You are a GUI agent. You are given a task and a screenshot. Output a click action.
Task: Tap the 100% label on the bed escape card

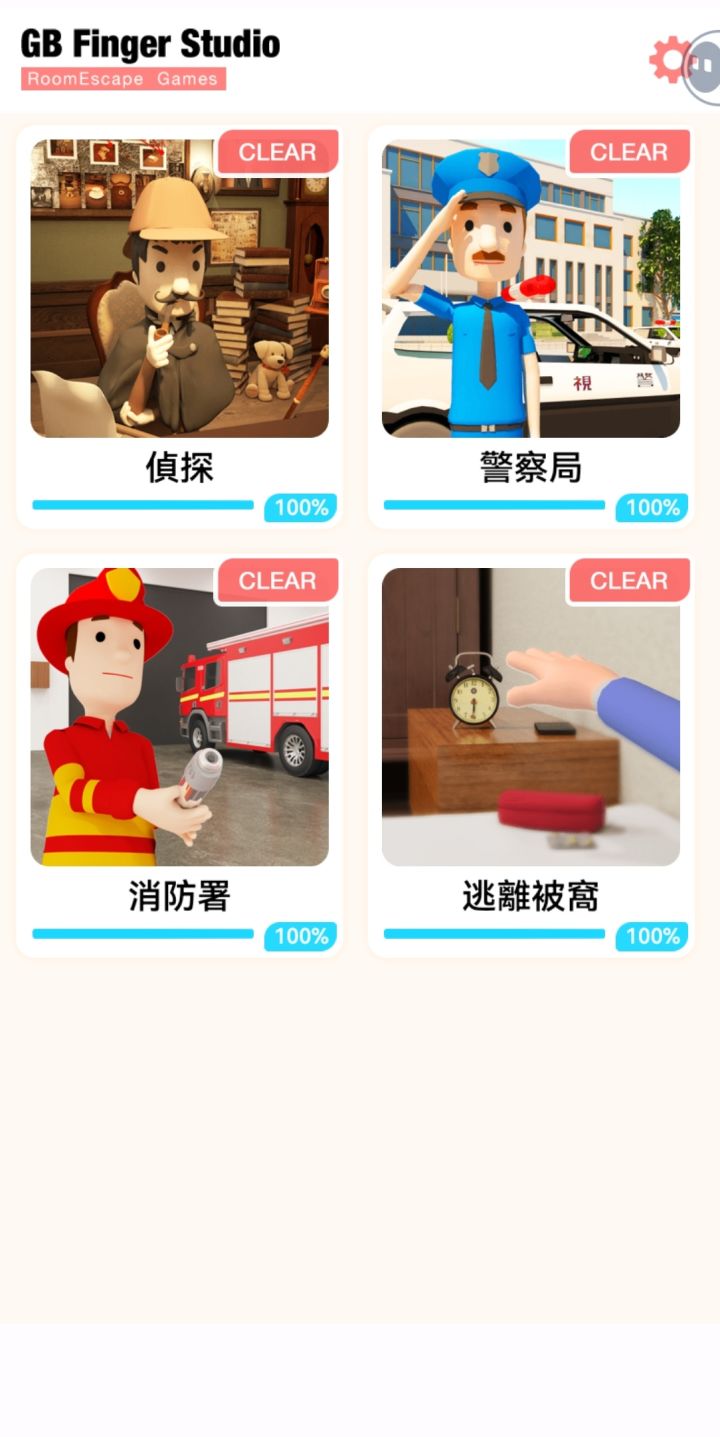651,936
